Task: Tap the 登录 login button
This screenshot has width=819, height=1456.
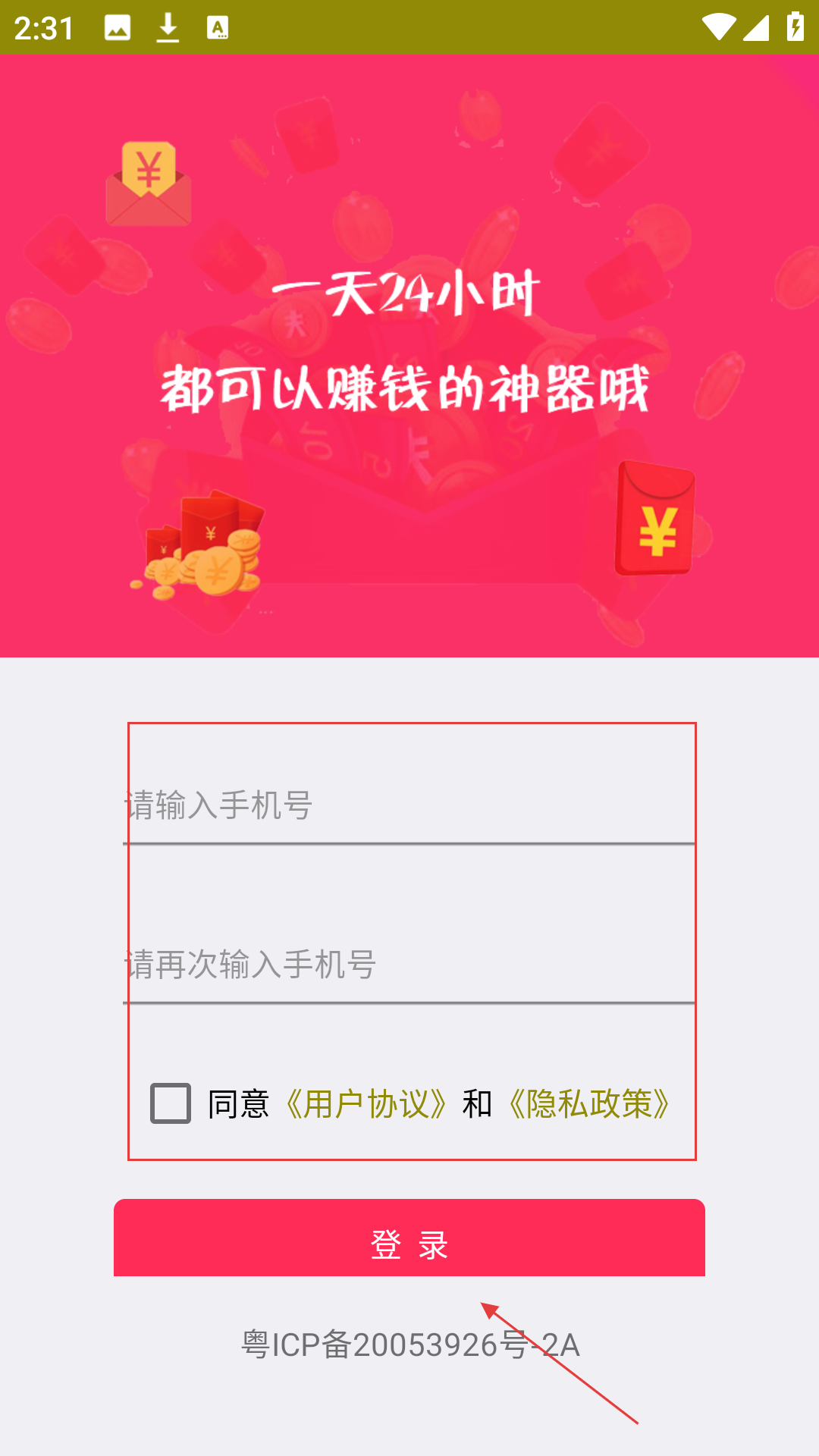Action: 409,1238
